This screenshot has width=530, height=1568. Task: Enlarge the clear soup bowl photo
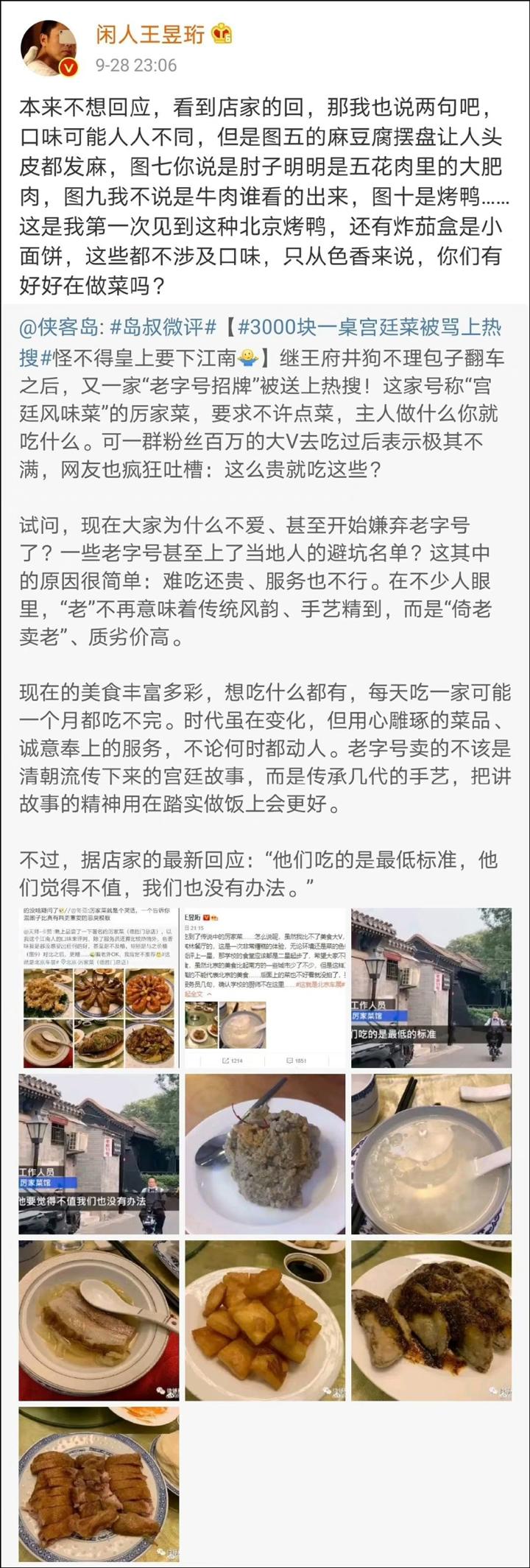point(431,1154)
